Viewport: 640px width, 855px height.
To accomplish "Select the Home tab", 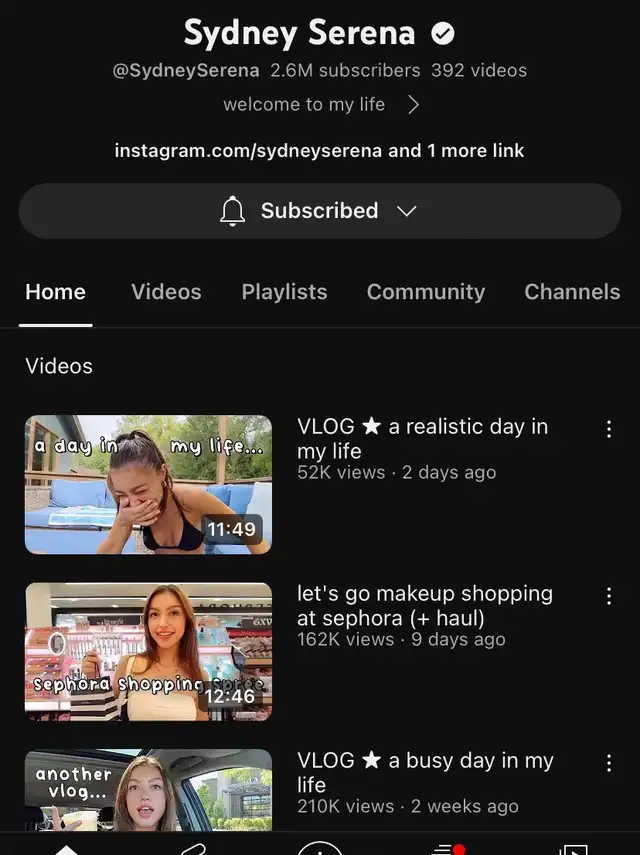I will click(x=55, y=292).
